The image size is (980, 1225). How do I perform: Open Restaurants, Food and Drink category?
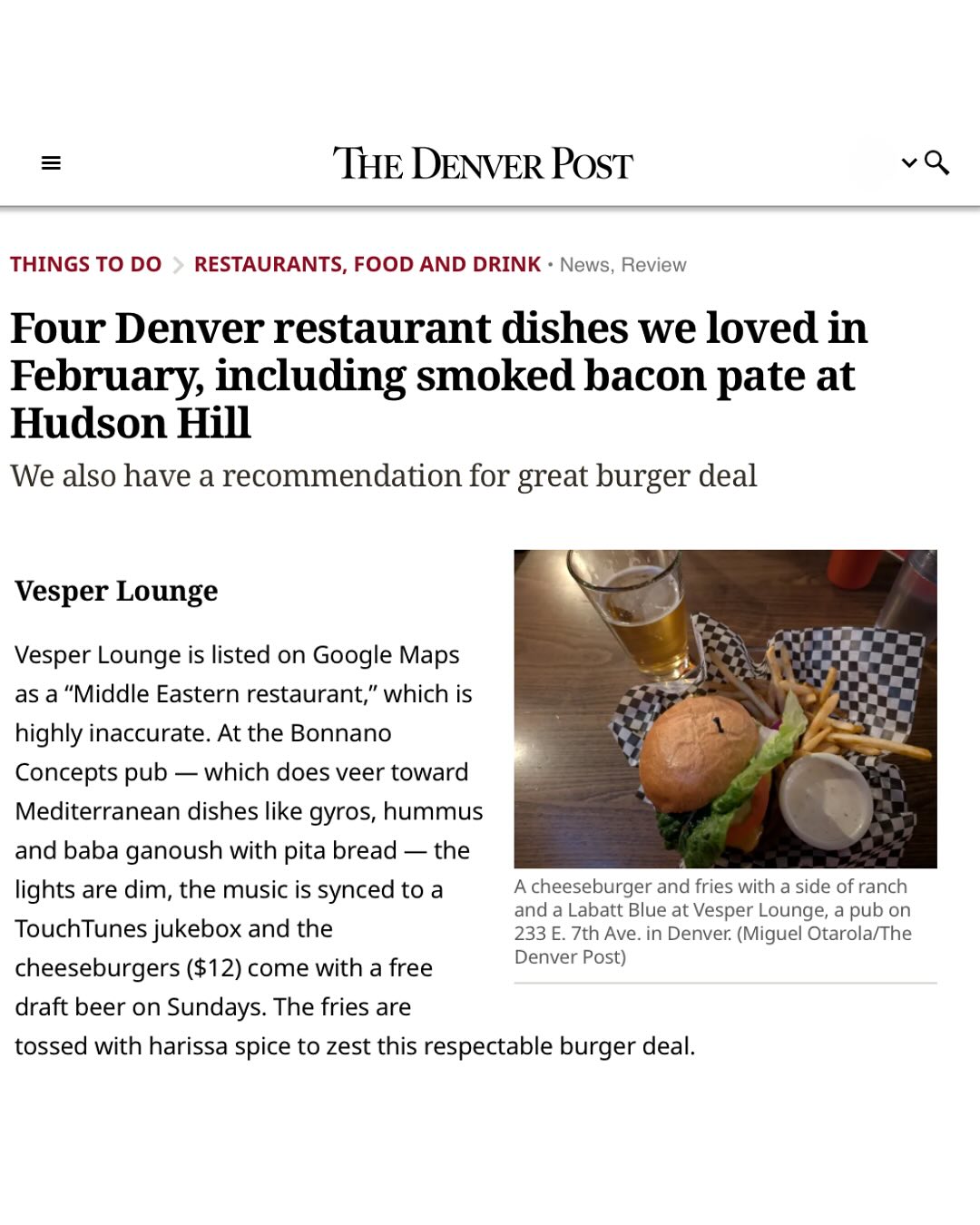point(367,265)
